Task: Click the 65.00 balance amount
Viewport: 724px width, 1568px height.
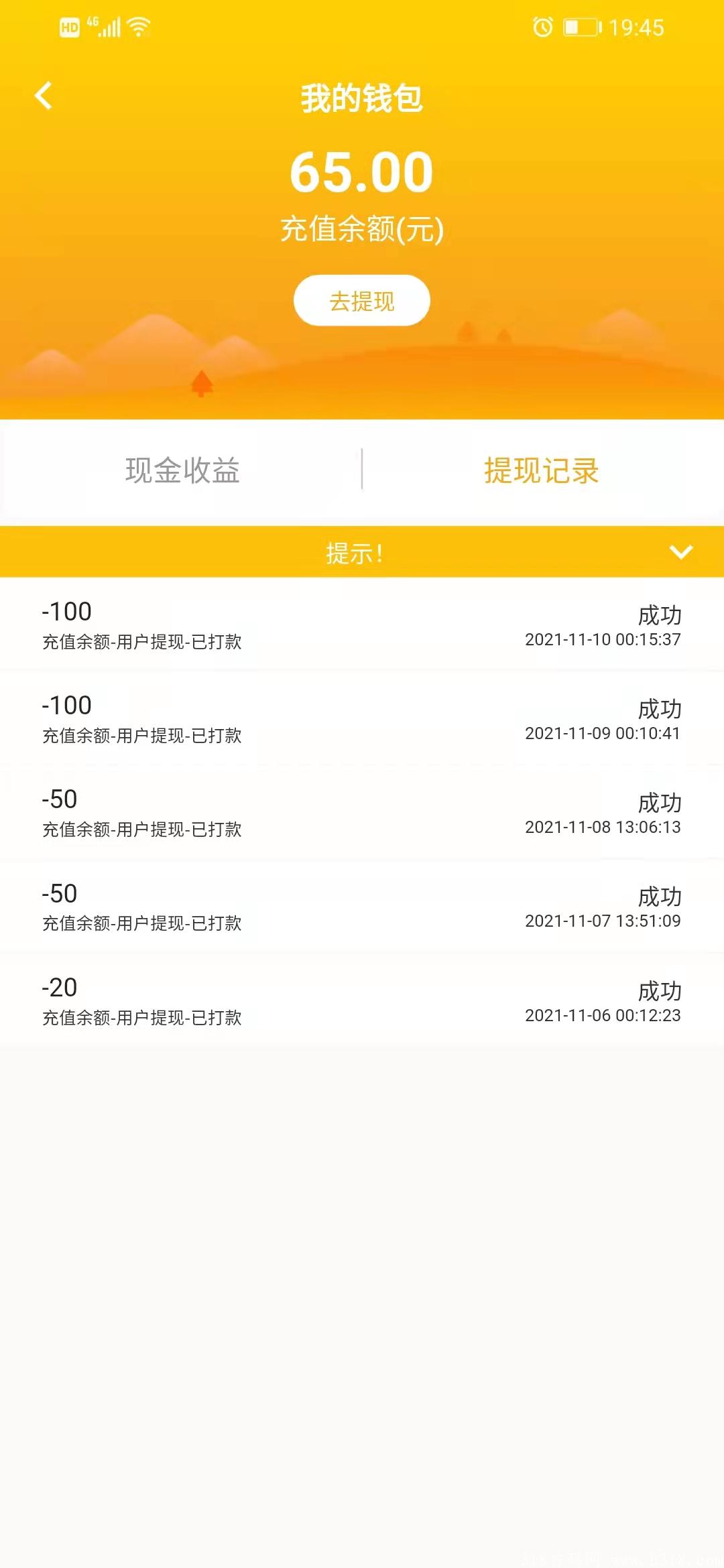Action: click(x=362, y=172)
